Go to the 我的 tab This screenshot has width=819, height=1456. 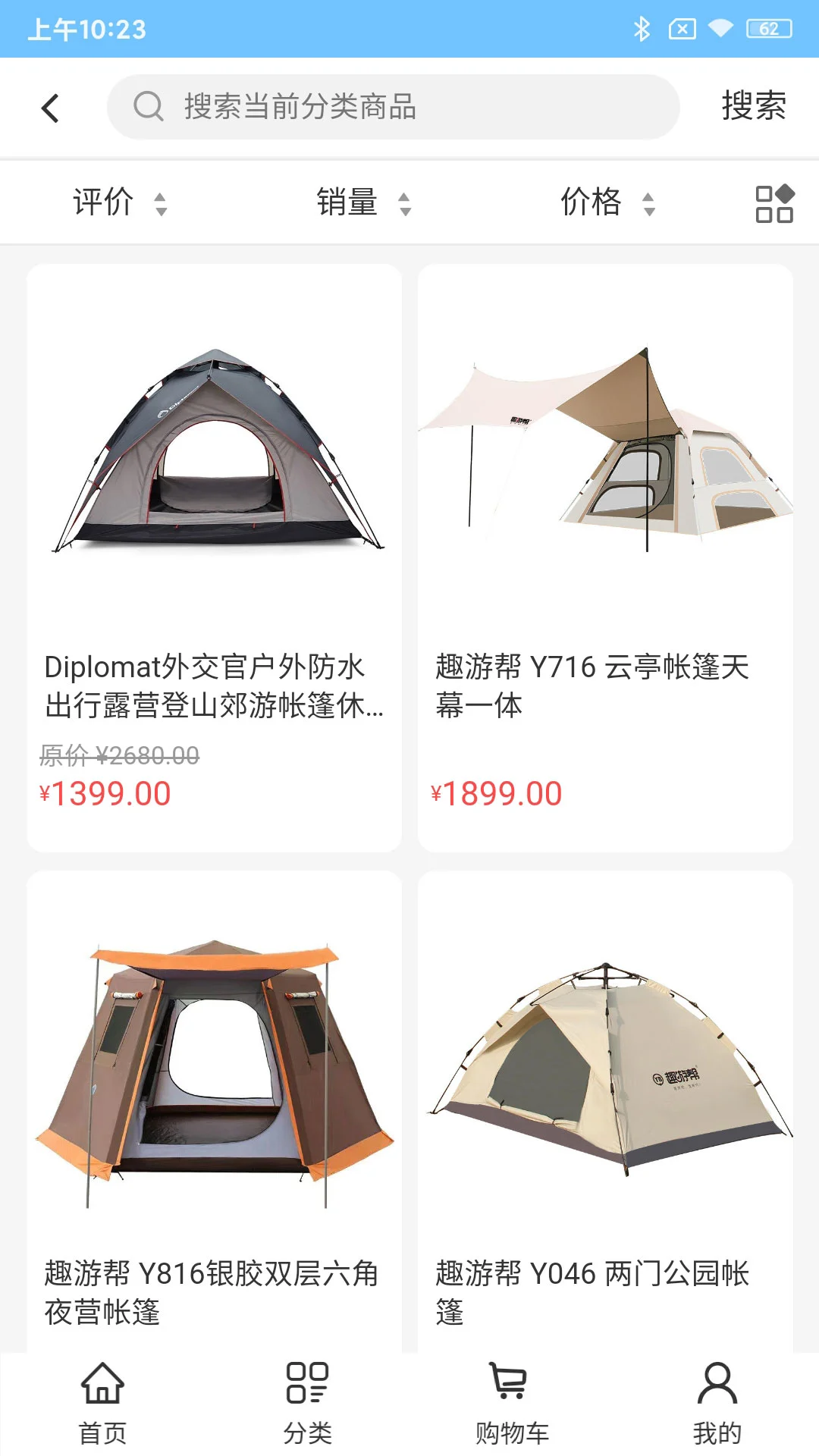[717, 1403]
